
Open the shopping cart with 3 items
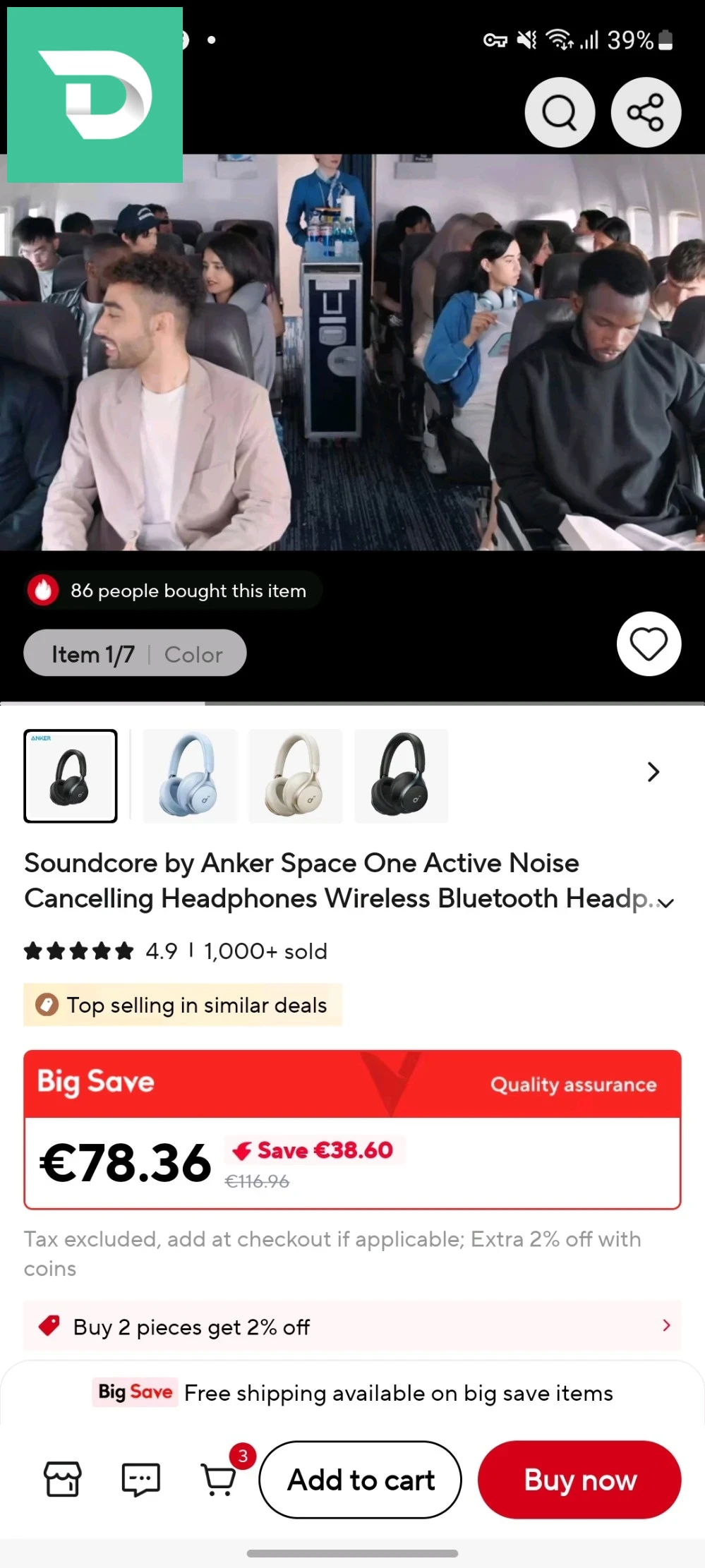tap(219, 1479)
